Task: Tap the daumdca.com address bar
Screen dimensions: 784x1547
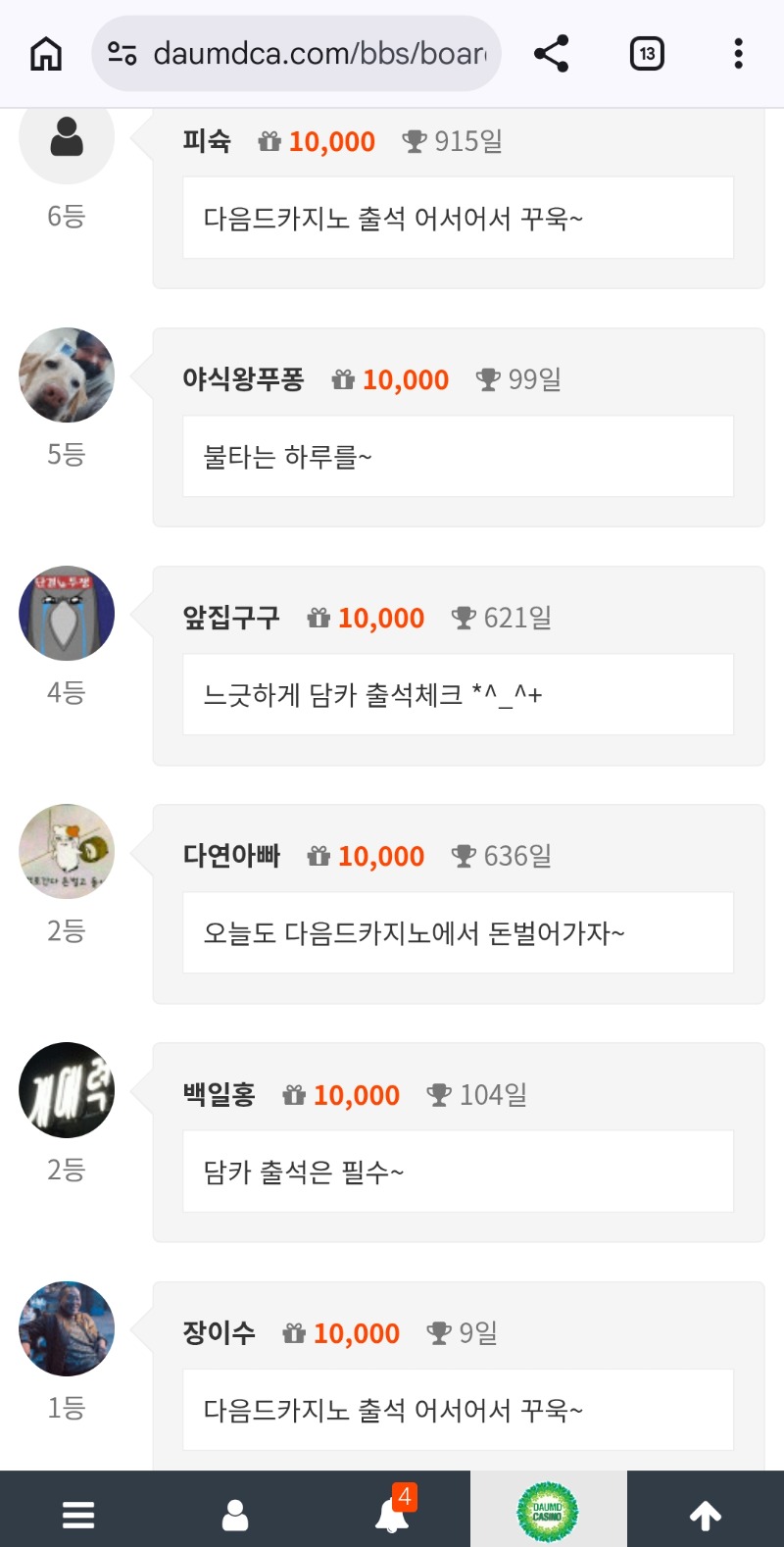Action: [297, 54]
